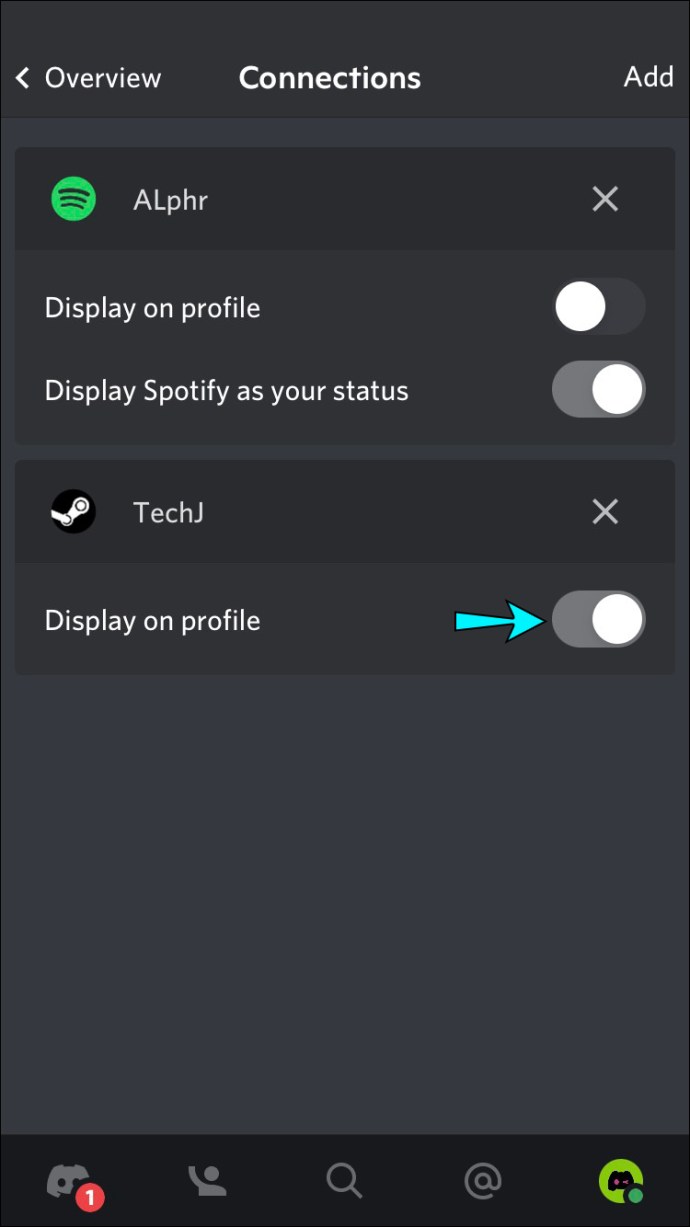Toggle Display on profile for ALphr
Viewport: 690px width, 1227px height.
598,307
